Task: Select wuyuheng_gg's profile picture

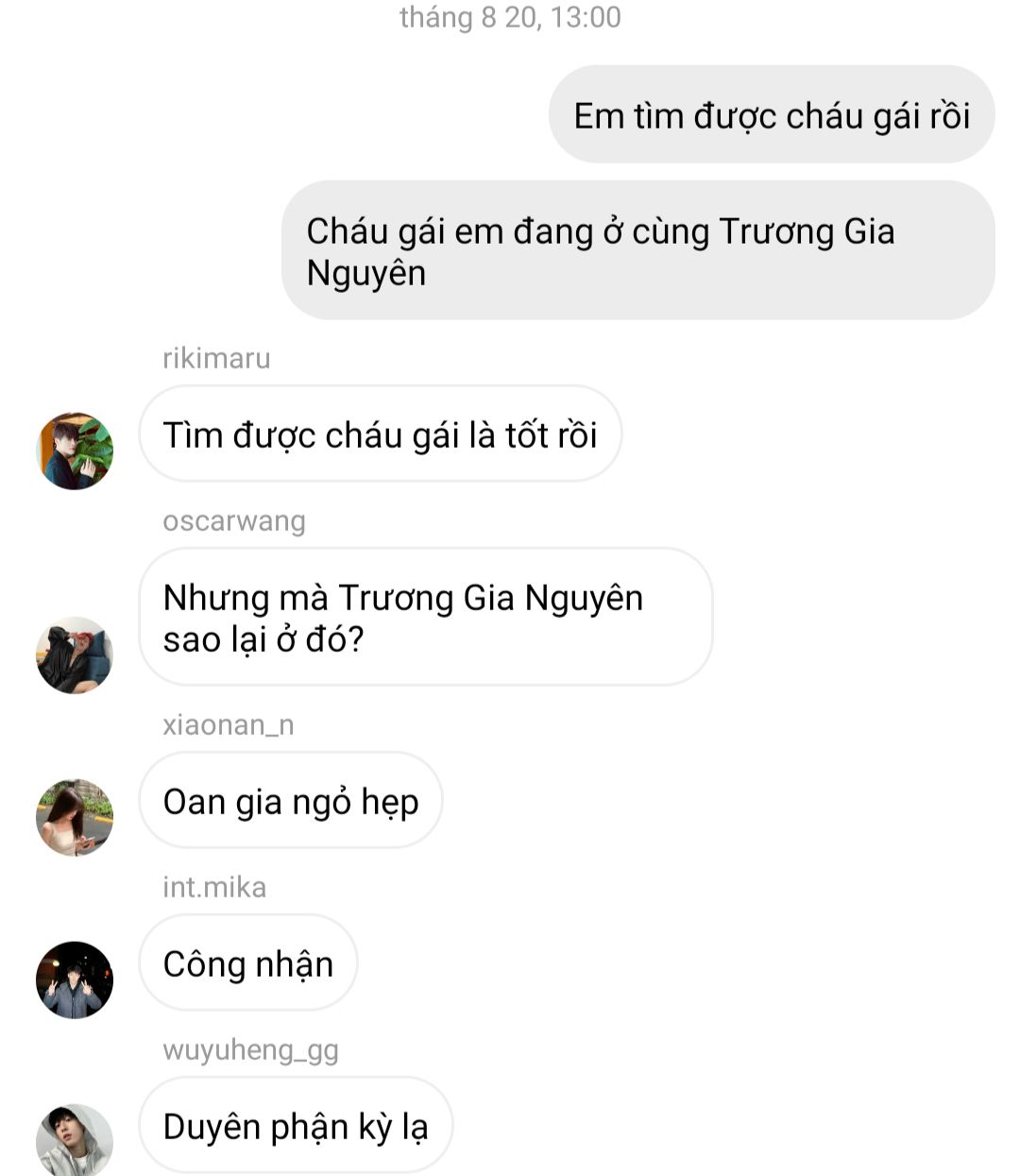Action: pos(75,1140)
